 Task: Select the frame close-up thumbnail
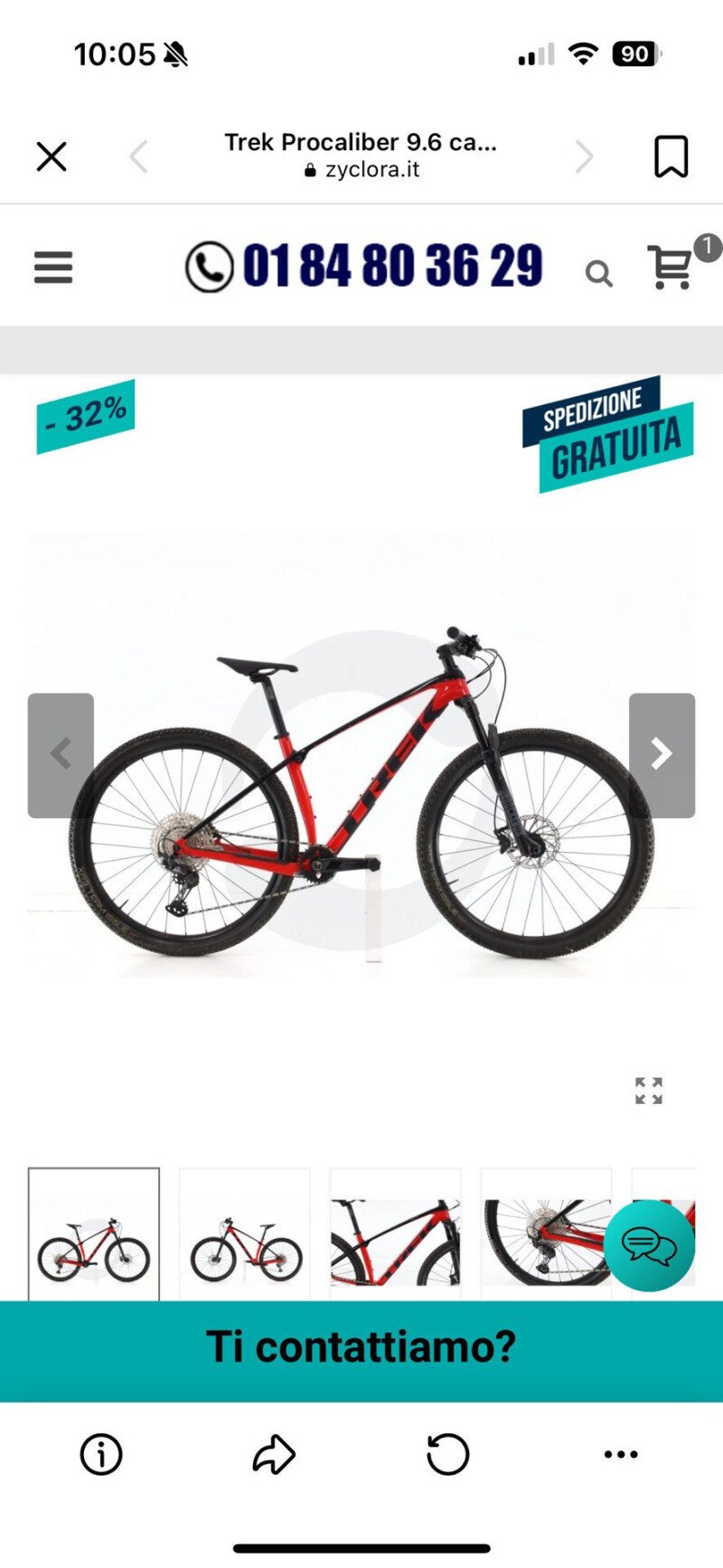click(x=396, y=1234)
